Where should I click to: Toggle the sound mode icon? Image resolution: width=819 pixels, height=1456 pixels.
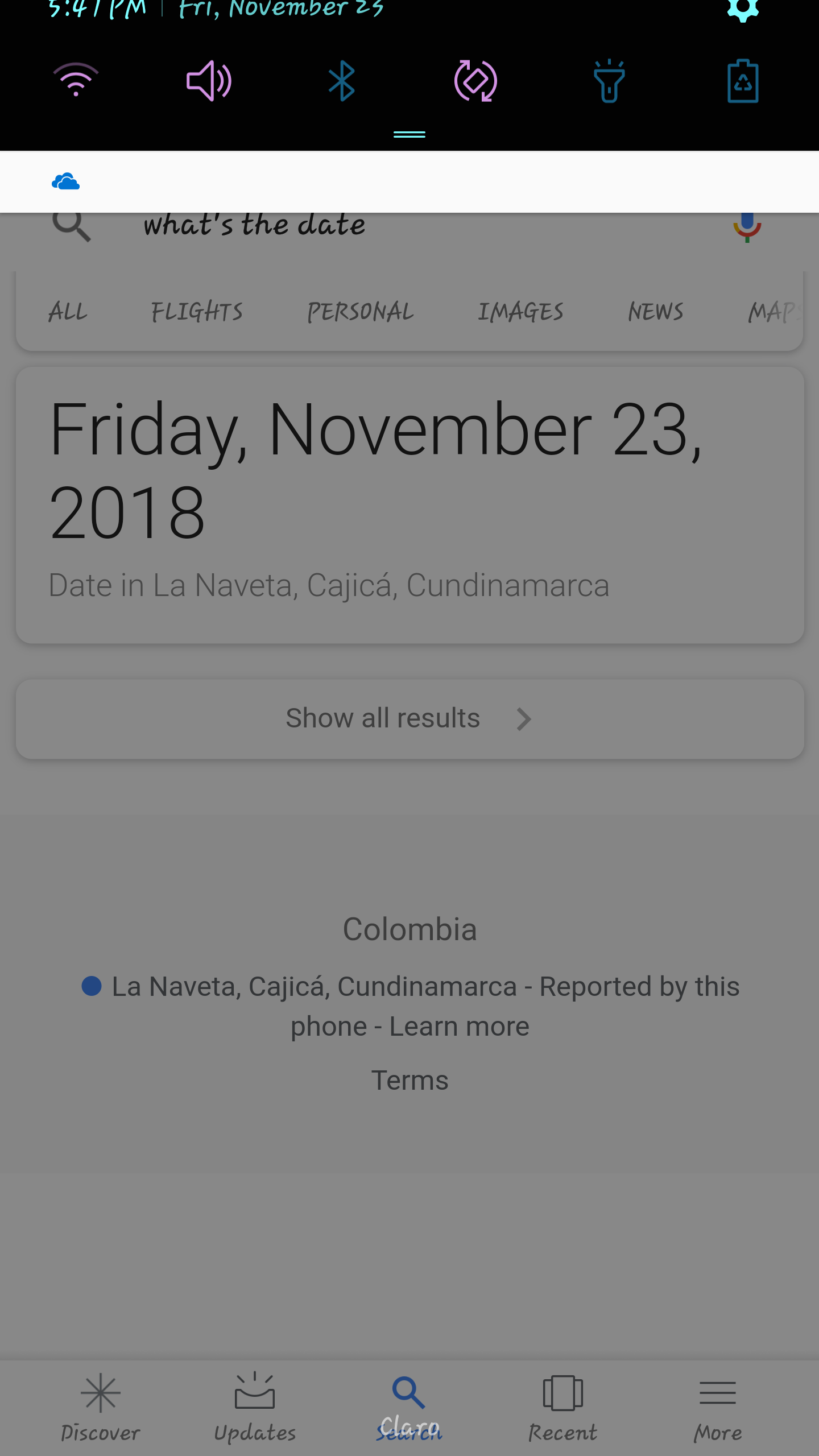point(209,81)
